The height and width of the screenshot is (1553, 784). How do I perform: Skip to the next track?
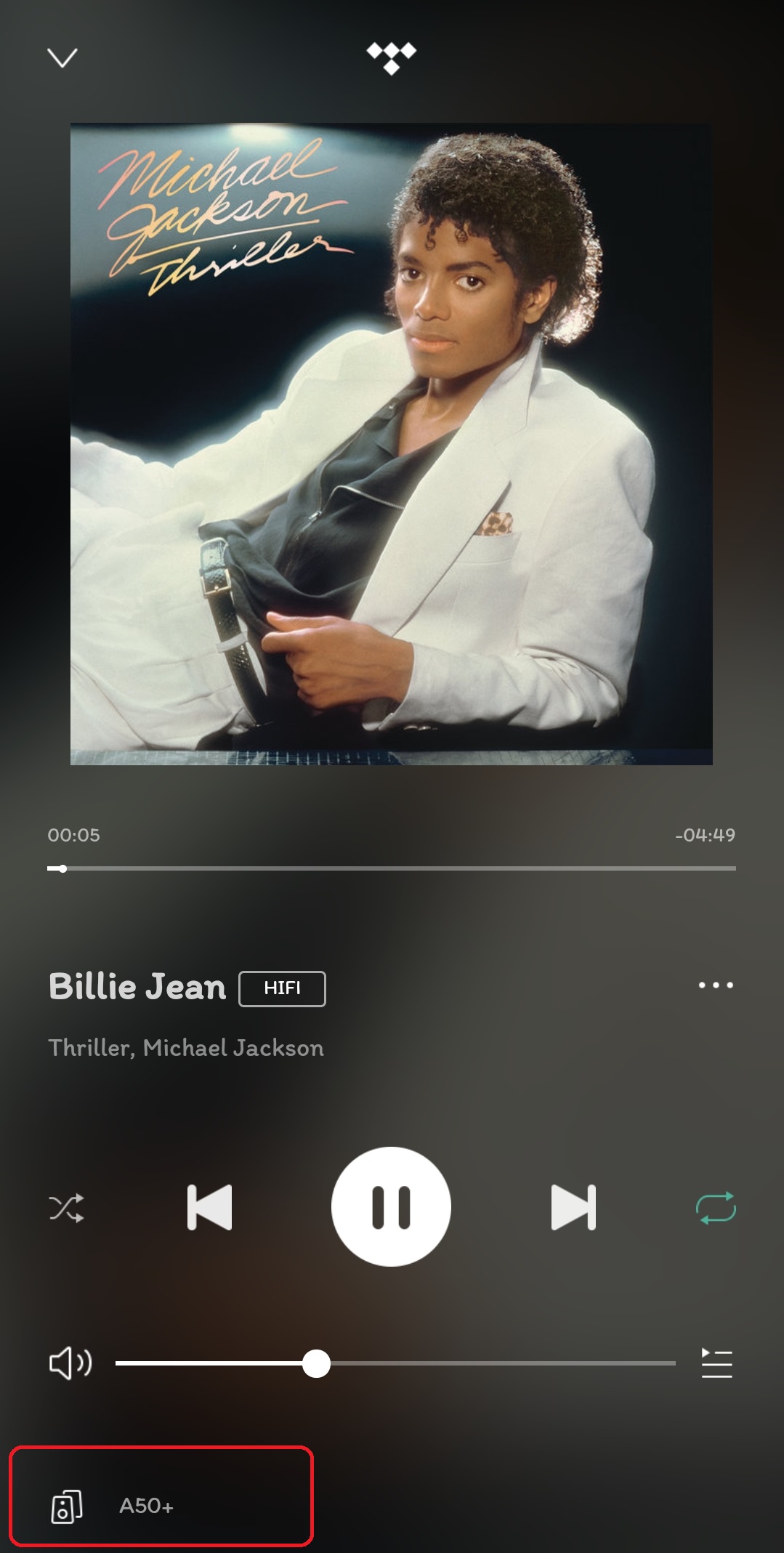coord(573,1207)
